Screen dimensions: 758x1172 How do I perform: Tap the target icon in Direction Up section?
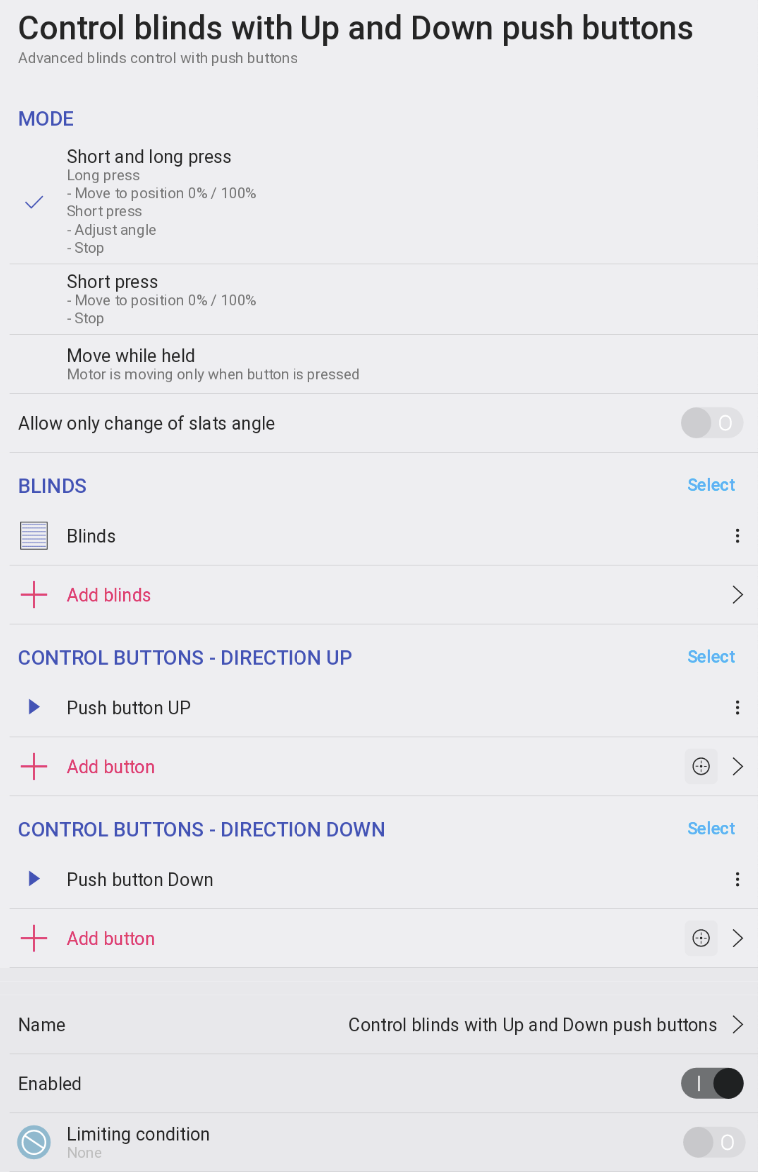point(701,767)
